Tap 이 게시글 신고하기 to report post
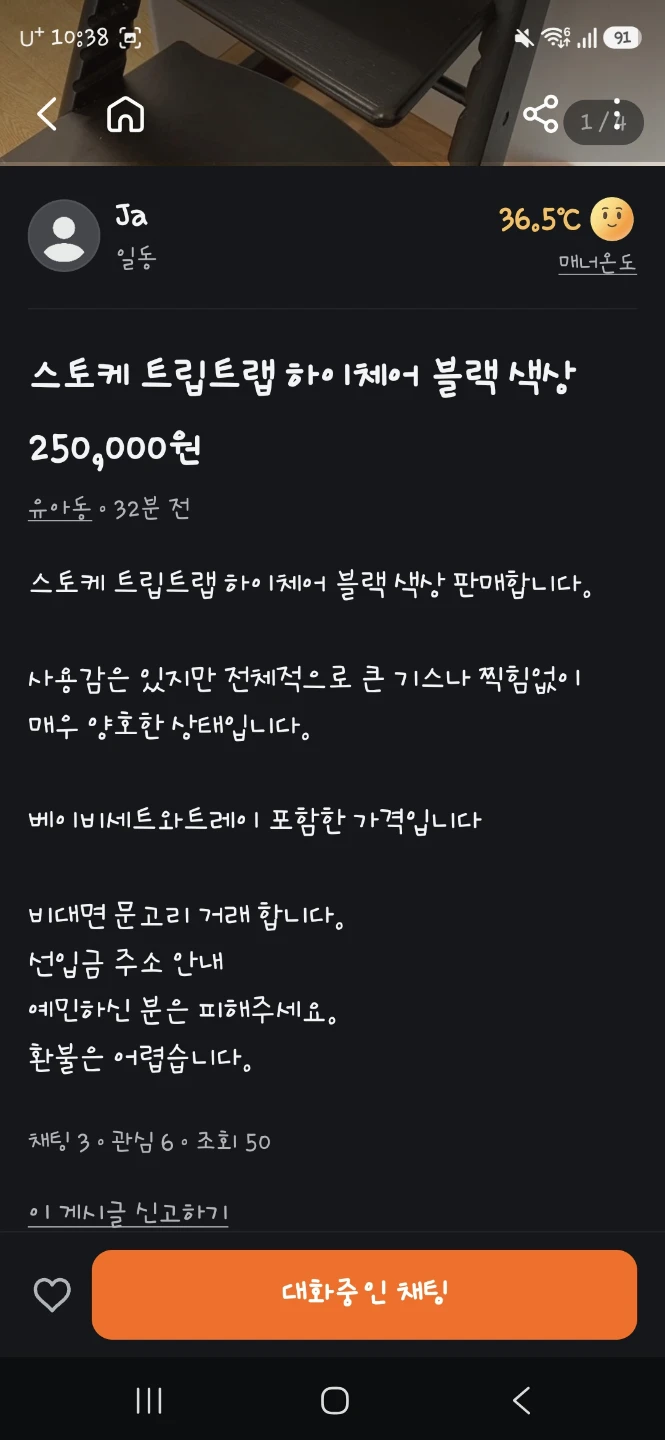This screenshot has height=1440, width=665. coord(128,1214)
